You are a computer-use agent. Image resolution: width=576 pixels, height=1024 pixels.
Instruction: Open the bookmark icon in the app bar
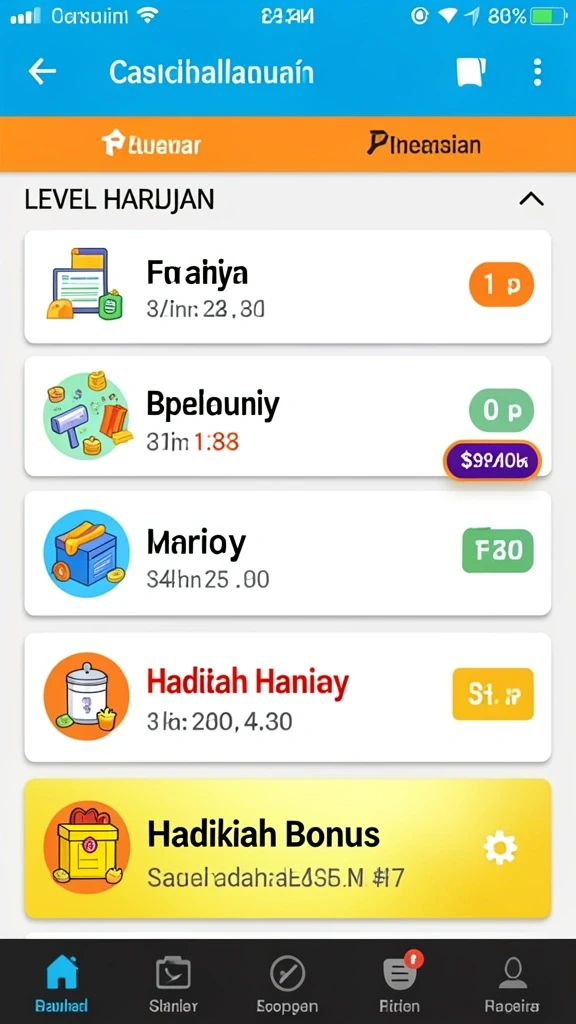[x=471, y=72]
